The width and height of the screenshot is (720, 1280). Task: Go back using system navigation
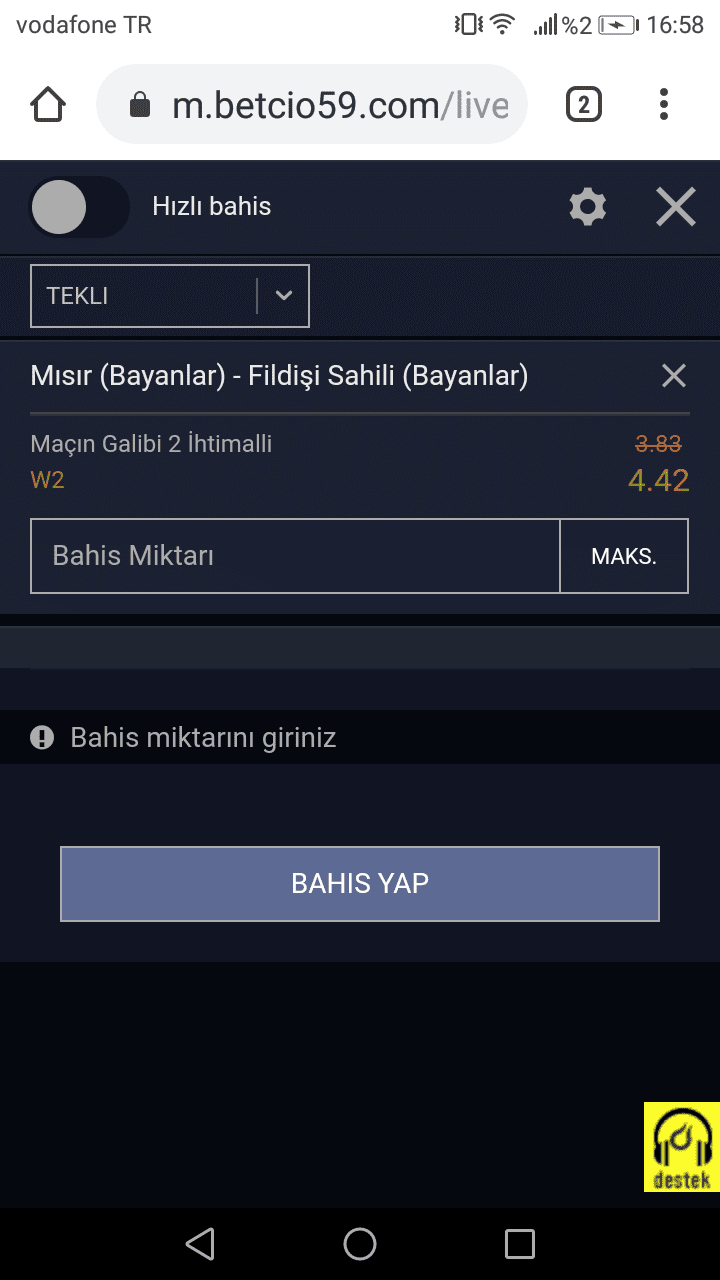[x=200, y=1244]
